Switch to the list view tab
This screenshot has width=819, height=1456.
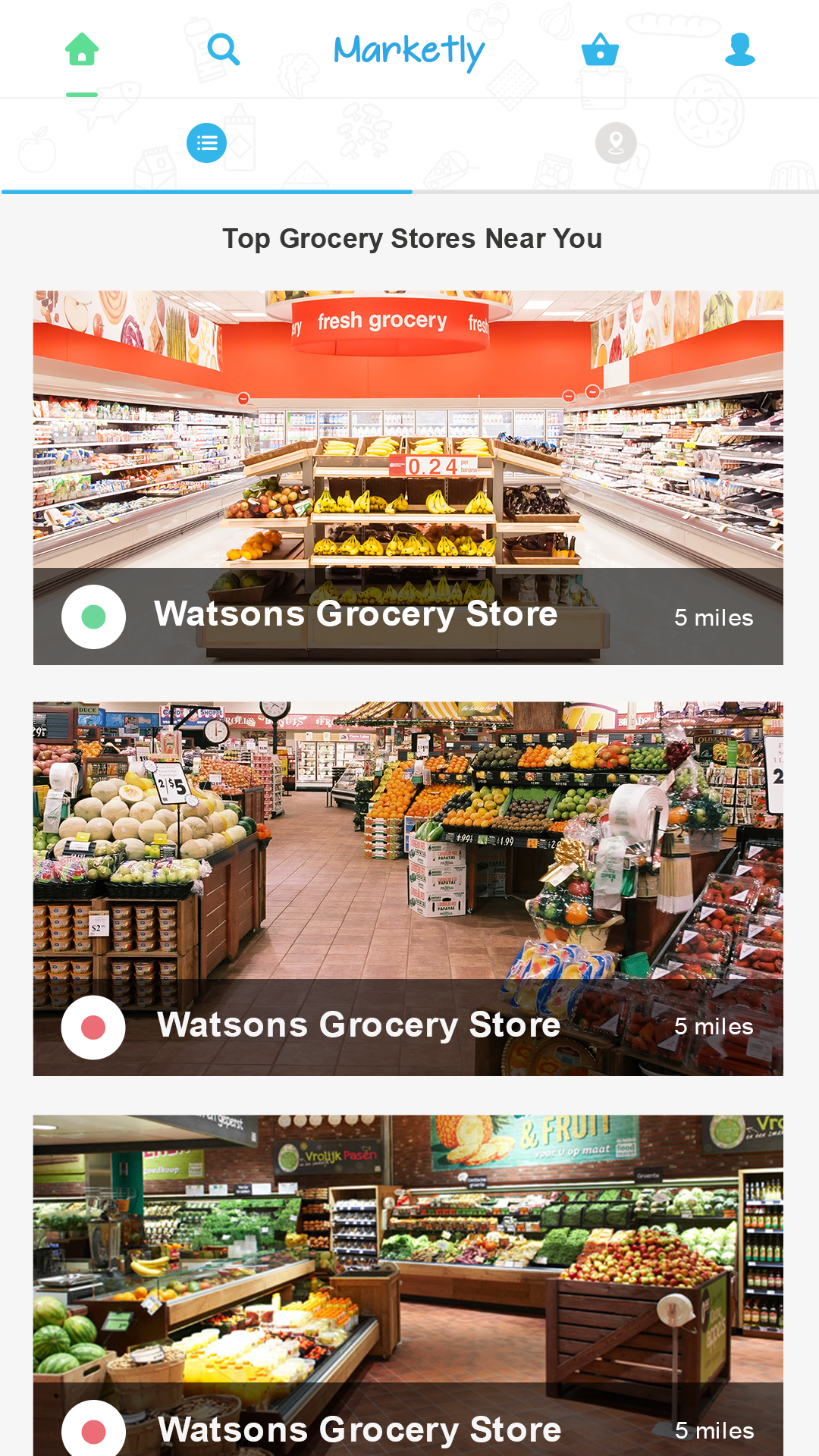coord(206,143)
